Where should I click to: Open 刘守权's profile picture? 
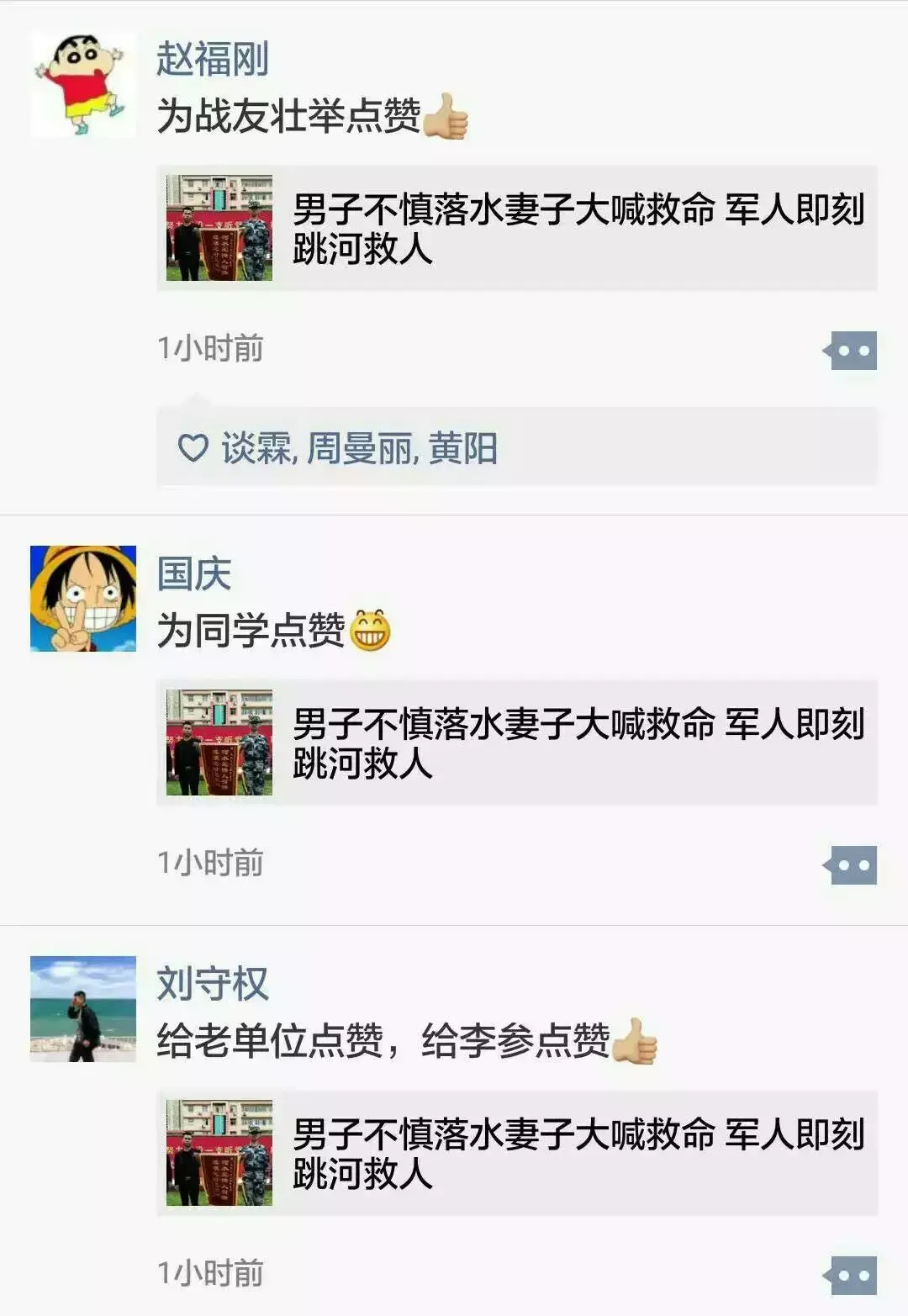click(x=82, y=1008)
